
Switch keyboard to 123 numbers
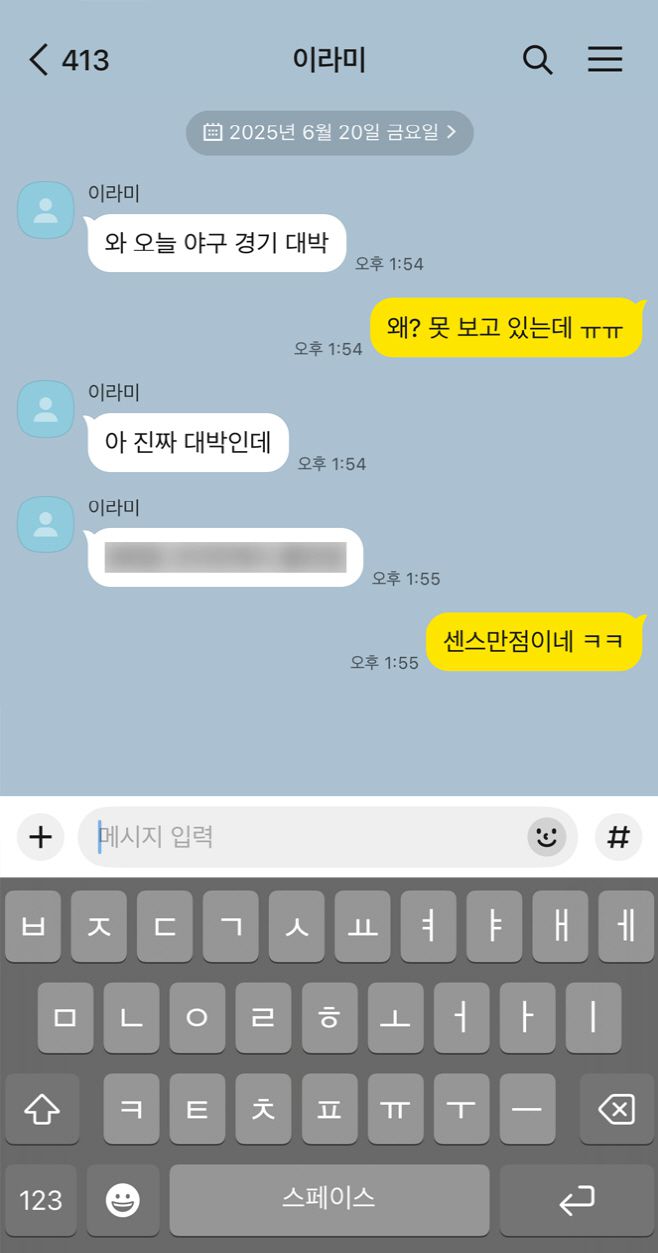pos(41,1200)
